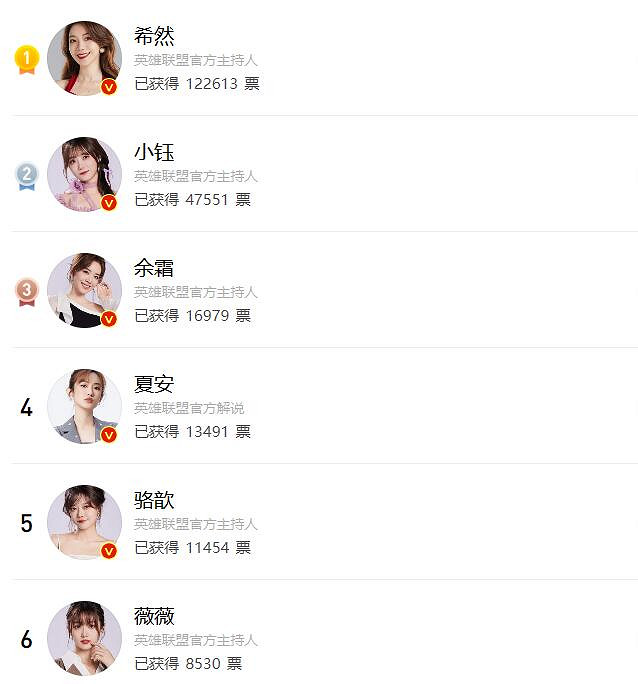View 余霜's profile row
638x684 pixels.
tap(154, 269)
